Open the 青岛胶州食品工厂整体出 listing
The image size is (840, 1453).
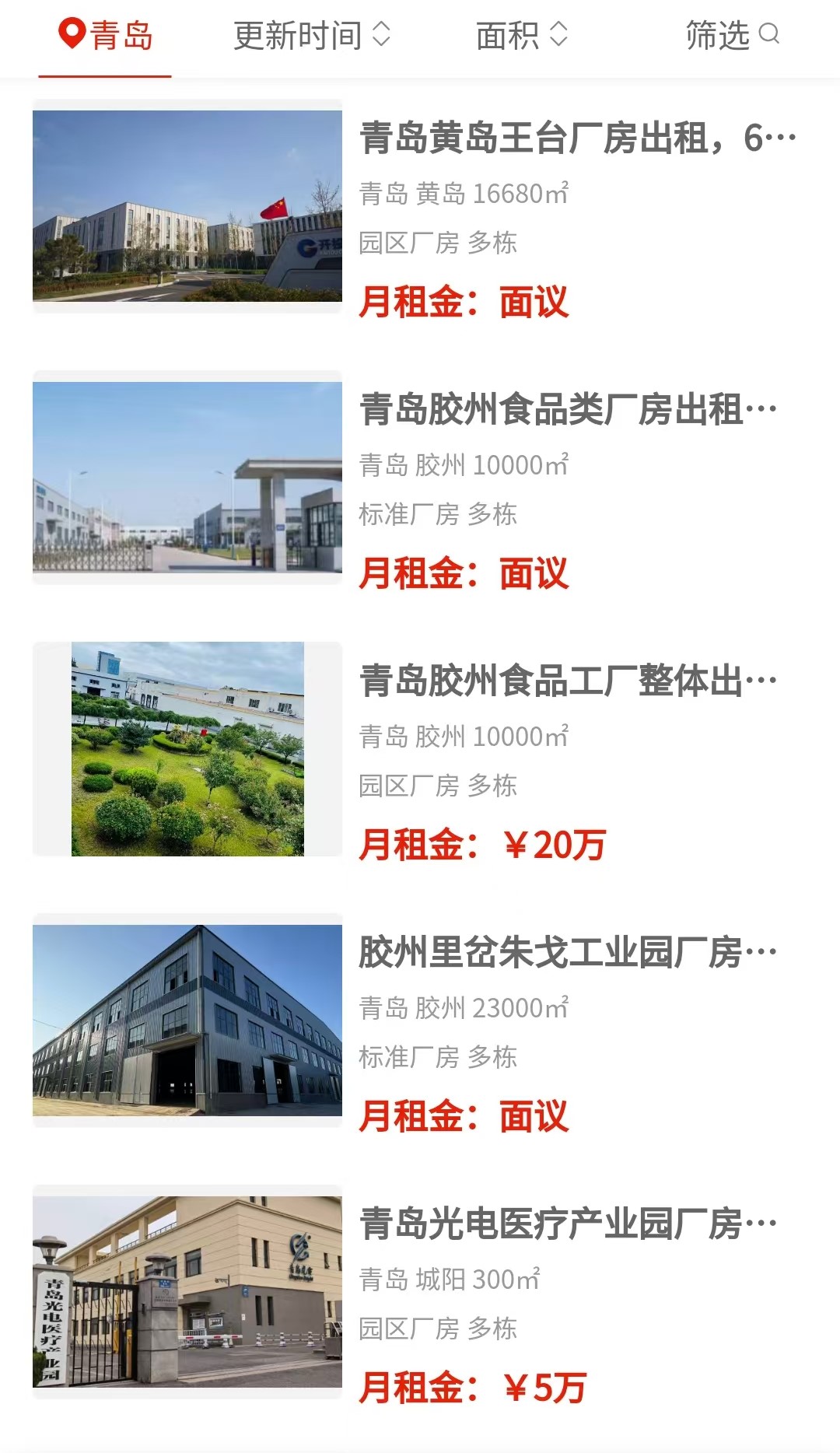click(568, 681)
